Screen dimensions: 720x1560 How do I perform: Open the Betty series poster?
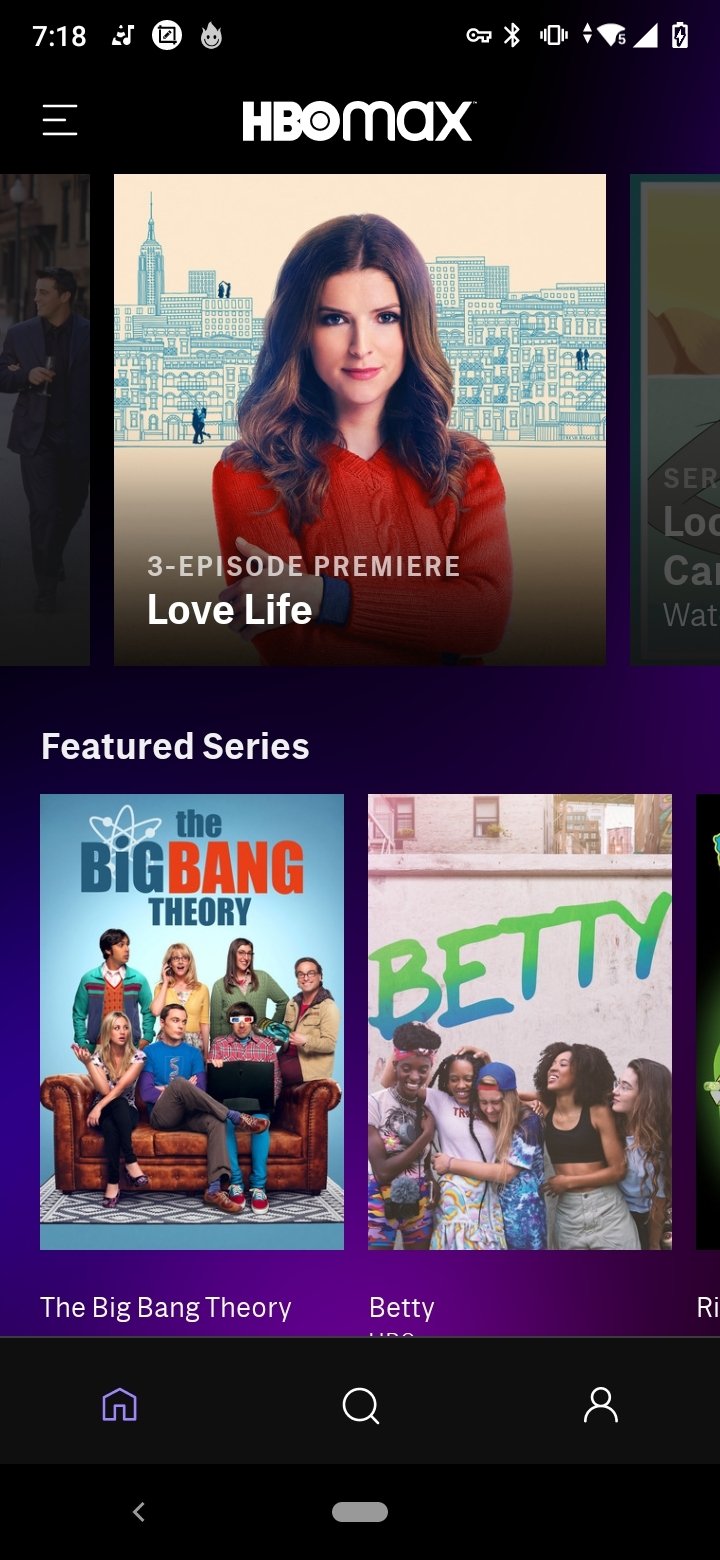pos(519,1021)
